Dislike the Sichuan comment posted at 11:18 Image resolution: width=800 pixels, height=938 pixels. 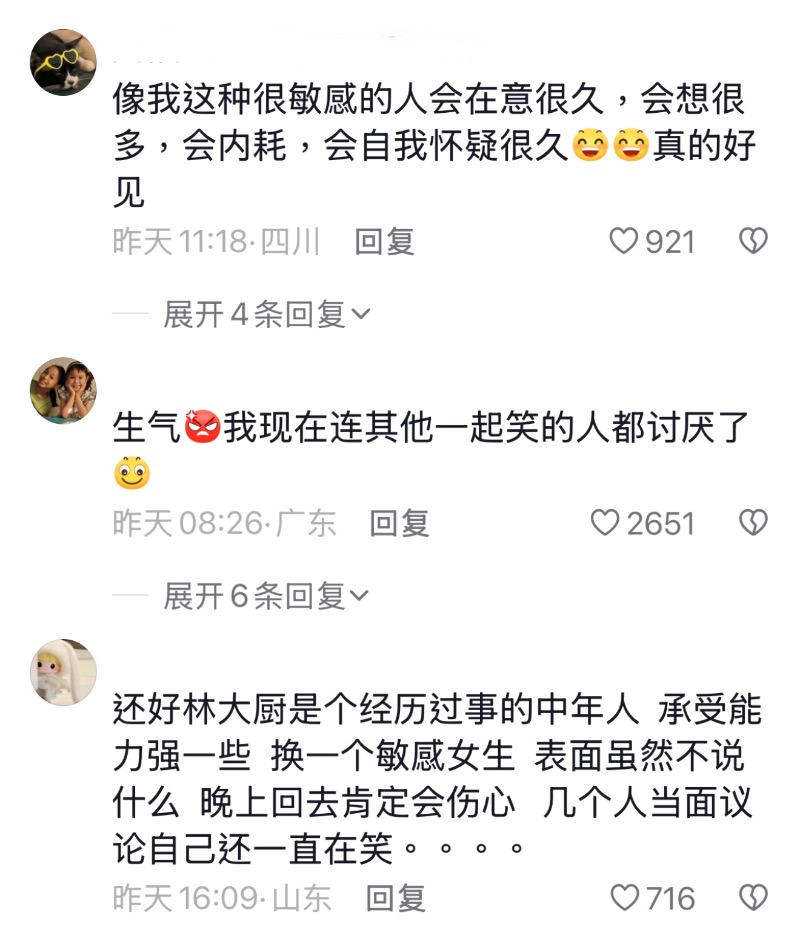click(x=752, y=241)
